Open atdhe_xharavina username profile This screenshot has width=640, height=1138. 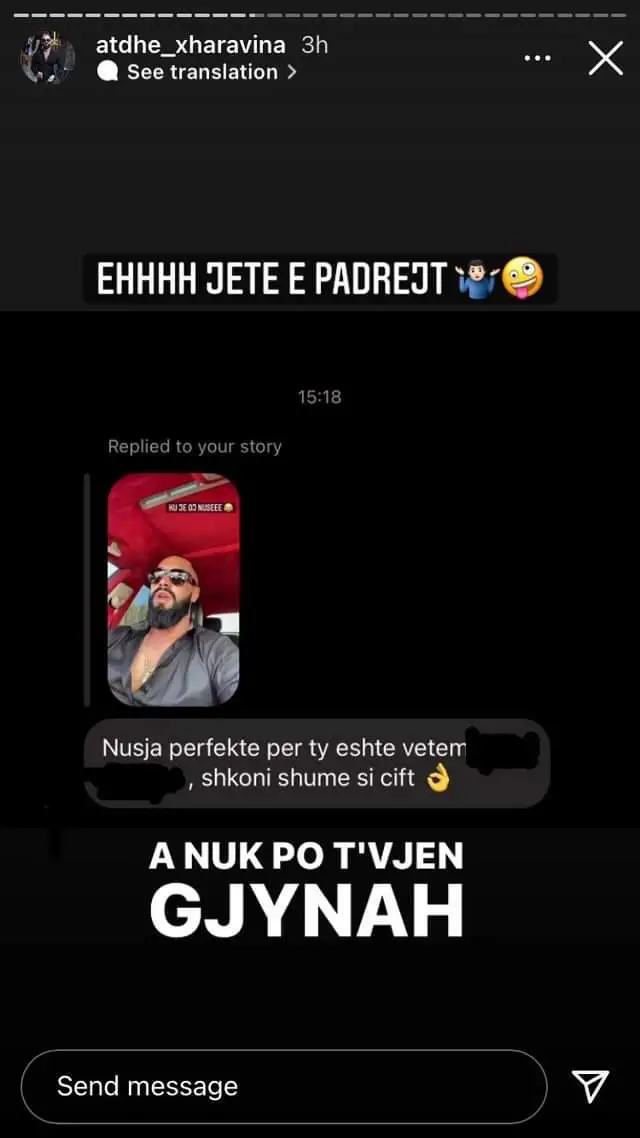click(x=190, y=45)
